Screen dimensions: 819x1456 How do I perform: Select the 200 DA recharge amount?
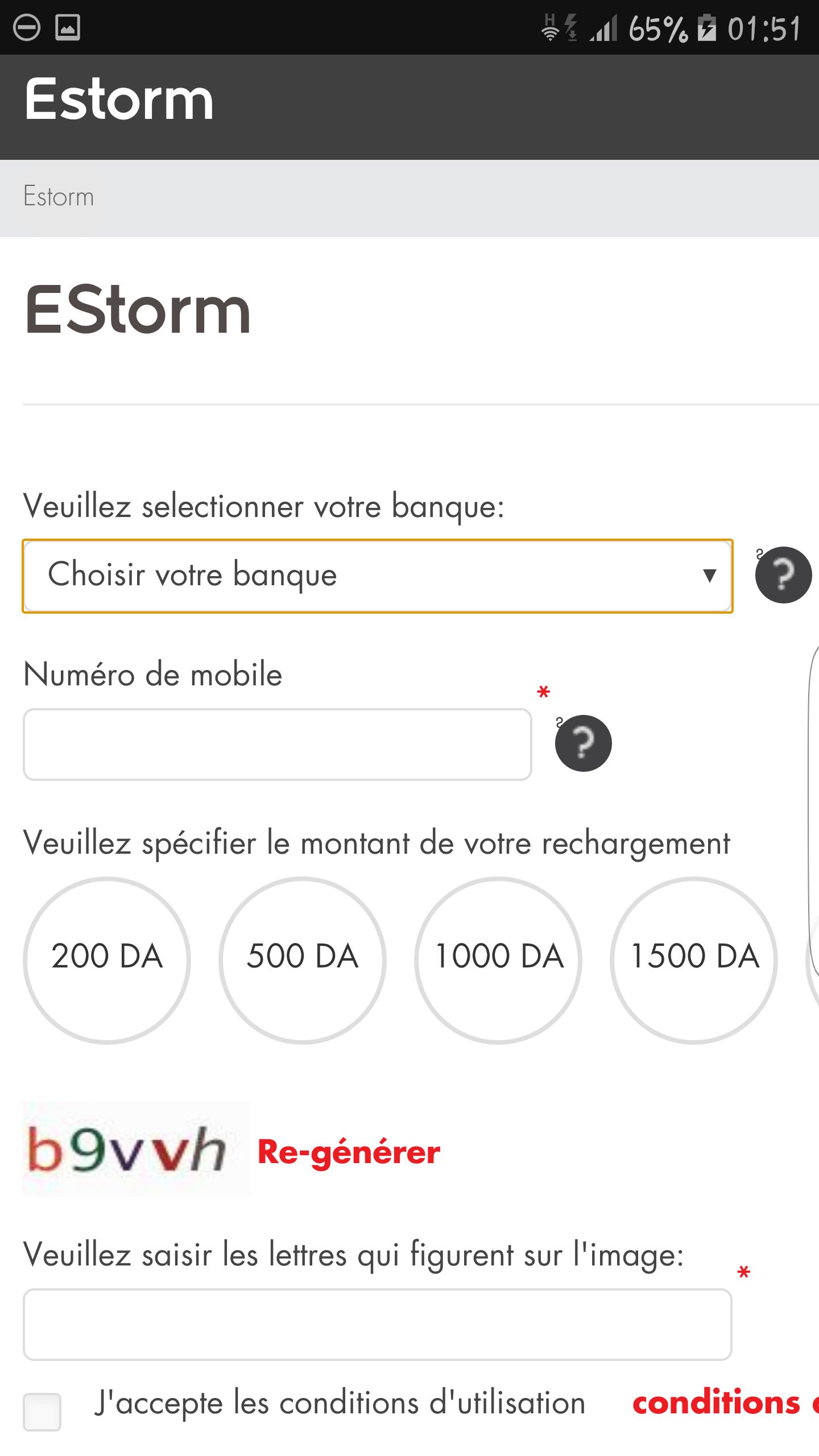[x=107, y=961]
